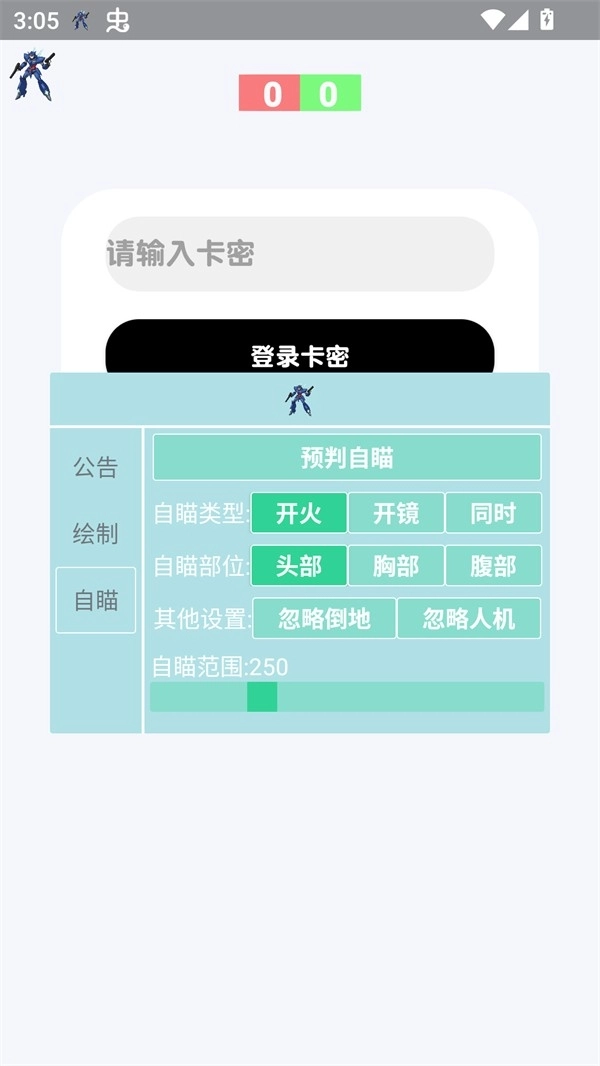Switch to the 绘制 tab
Screen dimensions: 600x1066
(96, 534)
